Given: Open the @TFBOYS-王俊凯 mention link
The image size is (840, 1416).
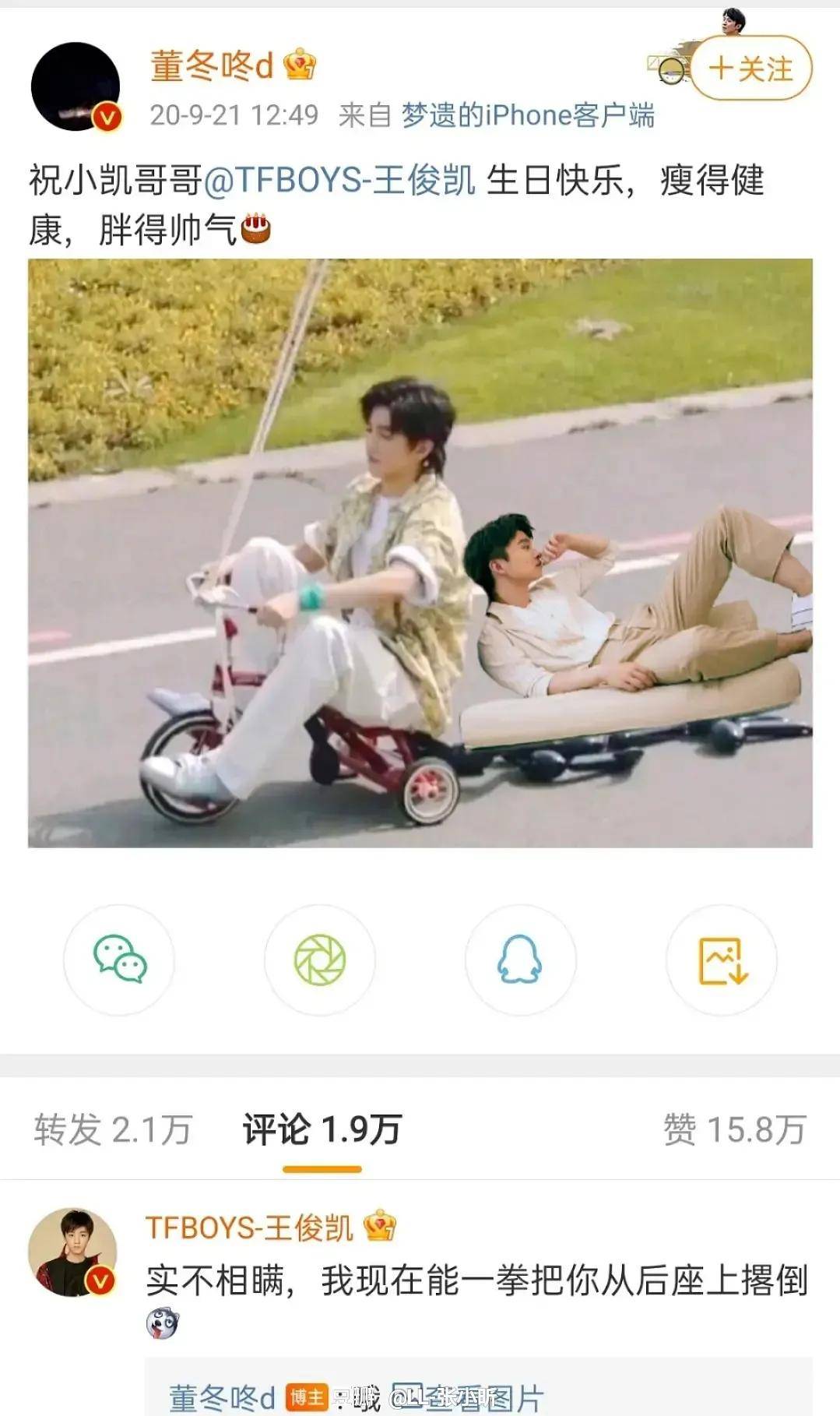Looking at the screenshot, I should click(x=339, y=180).
